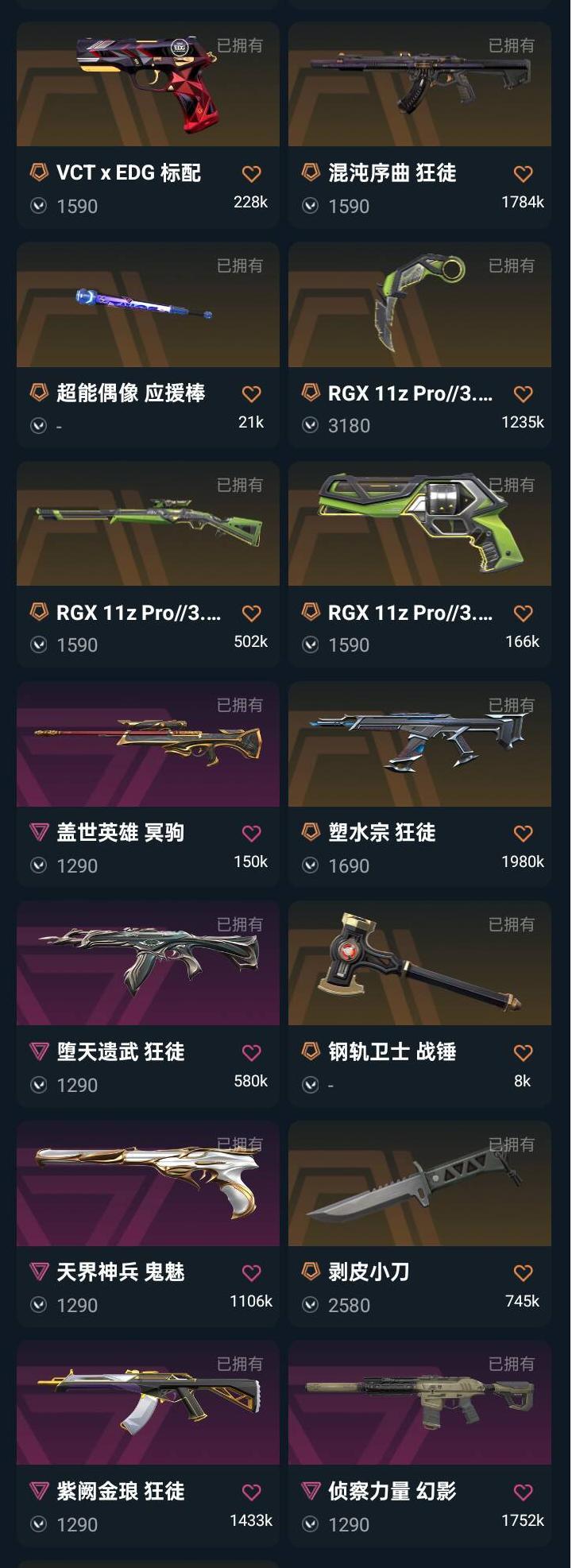
Task: Like the 侦察力量 幻影 skin
Action: coord(523,1492)
